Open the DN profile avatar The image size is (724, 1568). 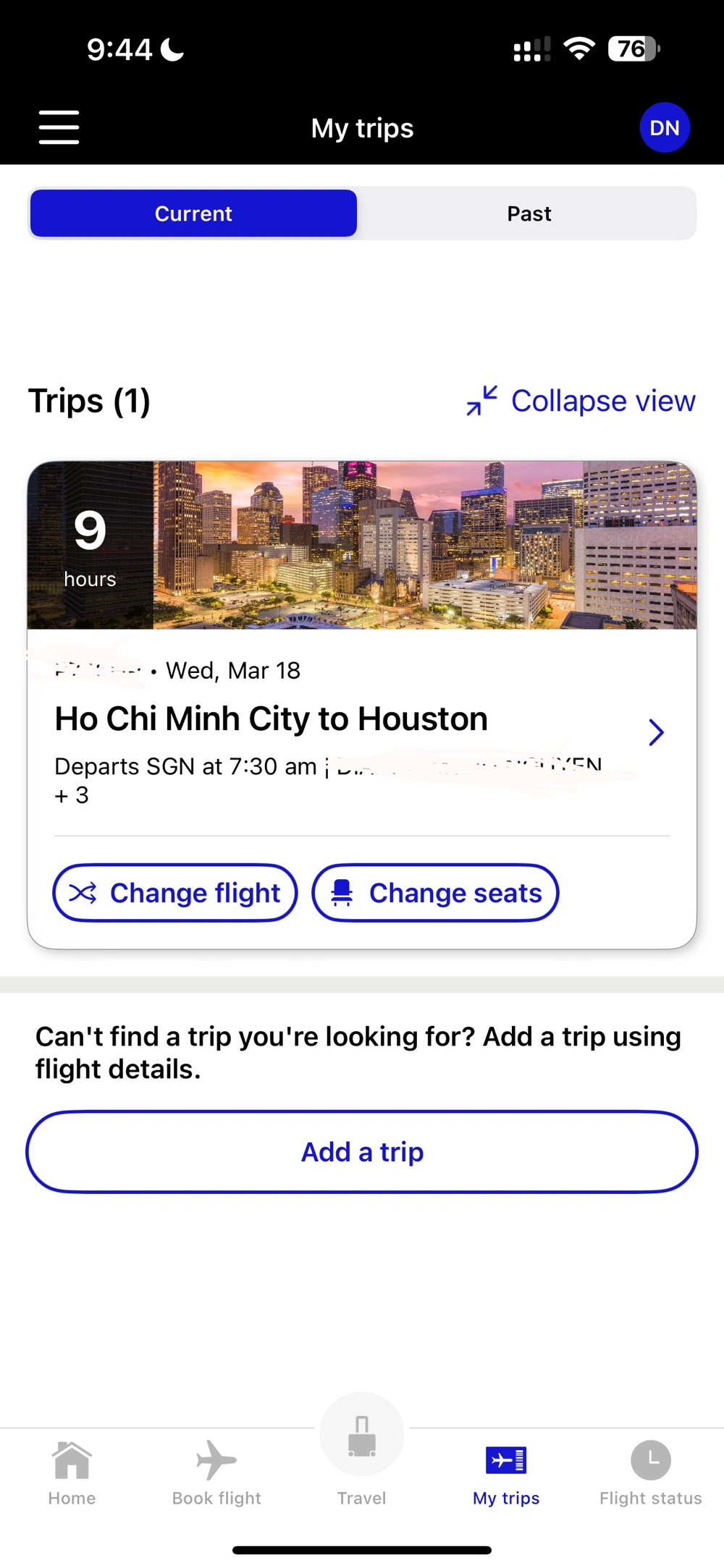[664, 128]
